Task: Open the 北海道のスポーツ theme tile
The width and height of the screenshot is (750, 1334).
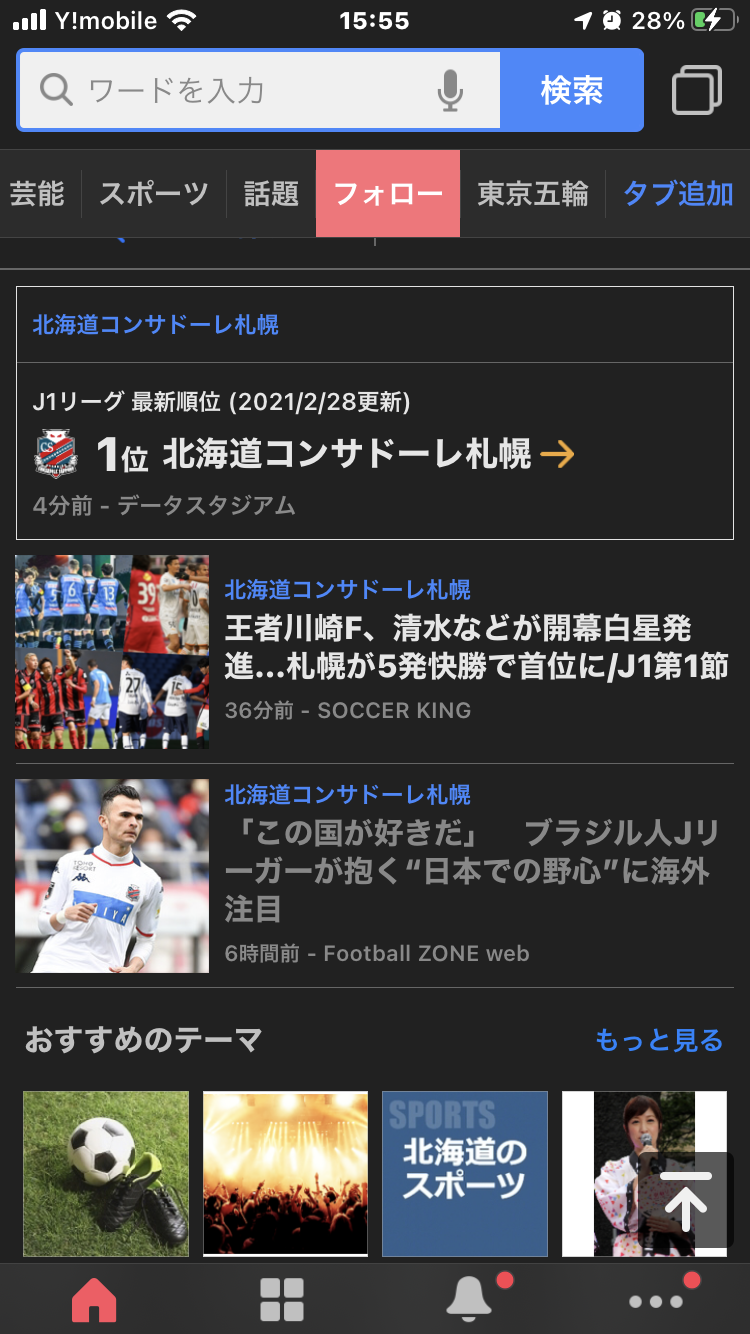Action: pyautogui.click(x=465, y=1173)
